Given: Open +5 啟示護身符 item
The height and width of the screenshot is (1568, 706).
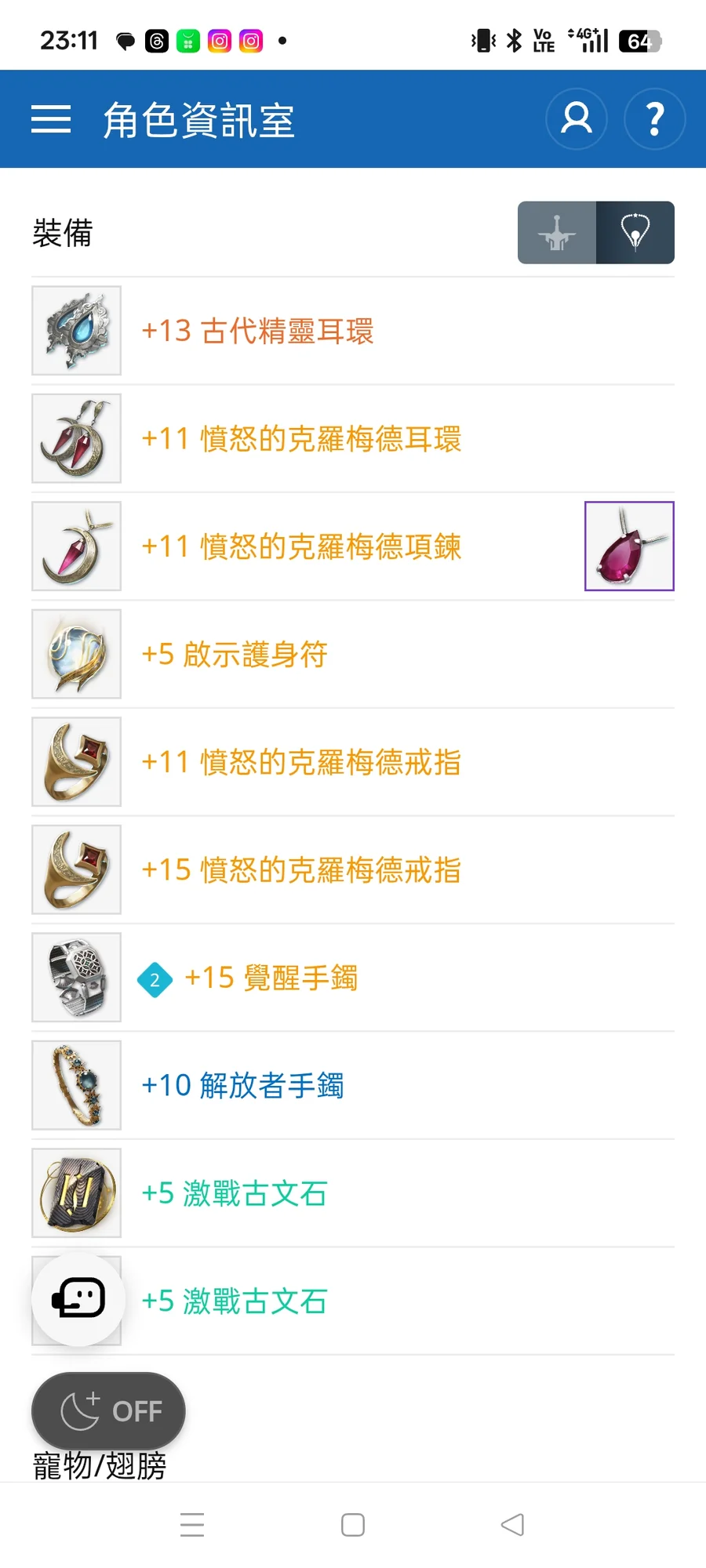Looking at the screenshot, I should pyautogui.click(x=234, y=655).
